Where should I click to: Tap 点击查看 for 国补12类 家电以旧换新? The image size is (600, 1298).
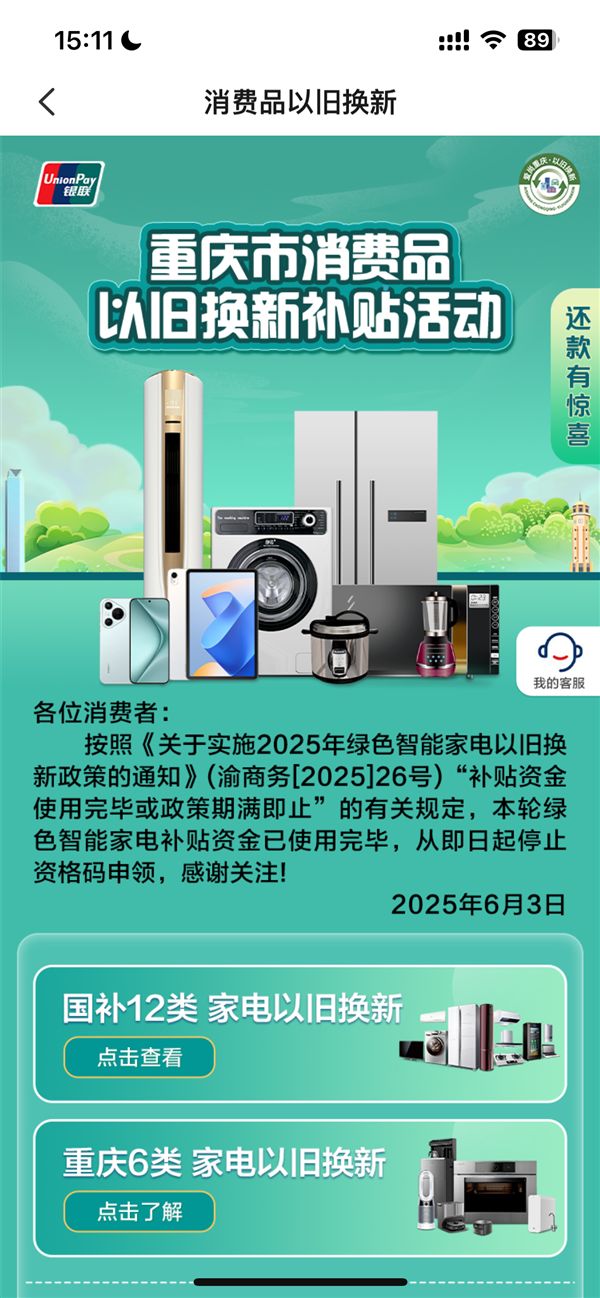tap(140, 1057)
